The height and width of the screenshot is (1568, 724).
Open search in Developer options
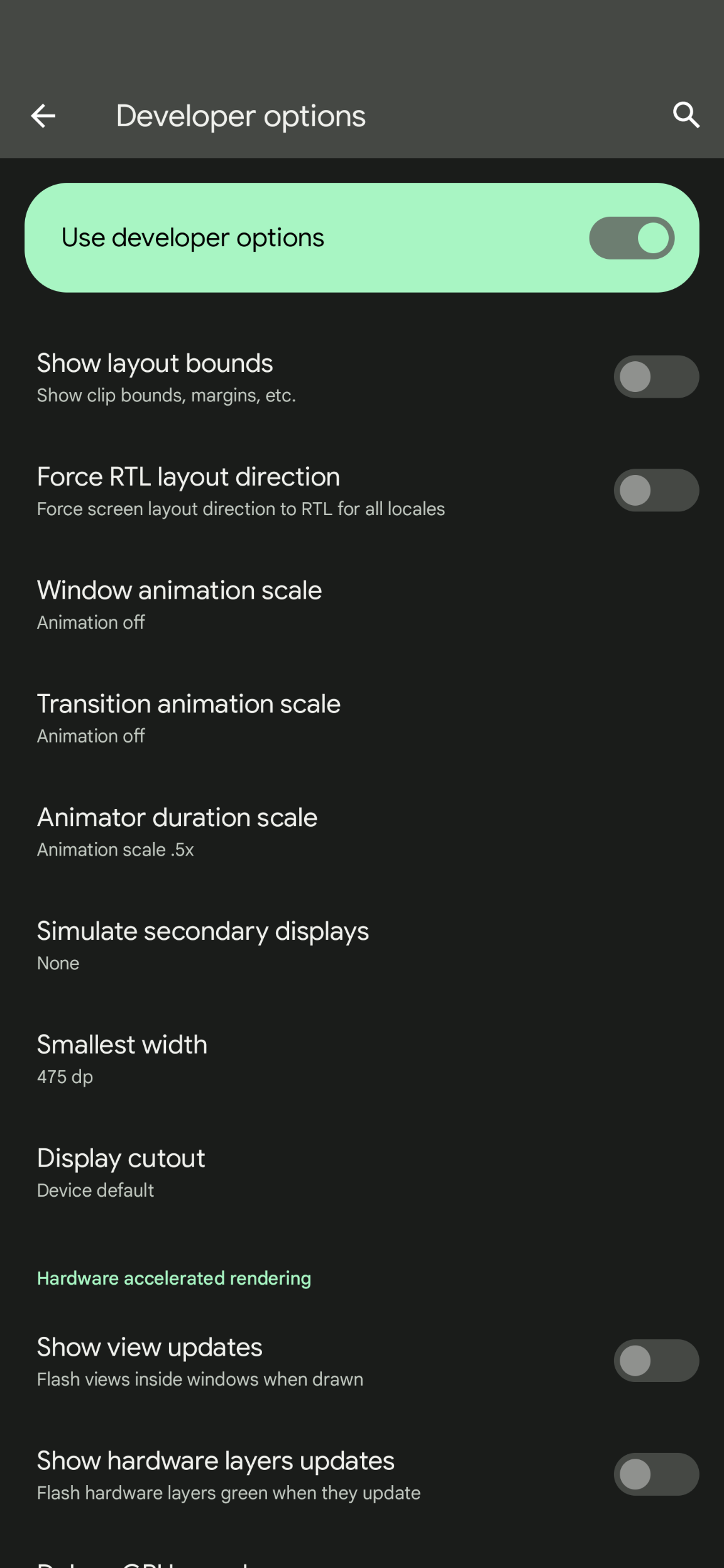coord(686,116)
